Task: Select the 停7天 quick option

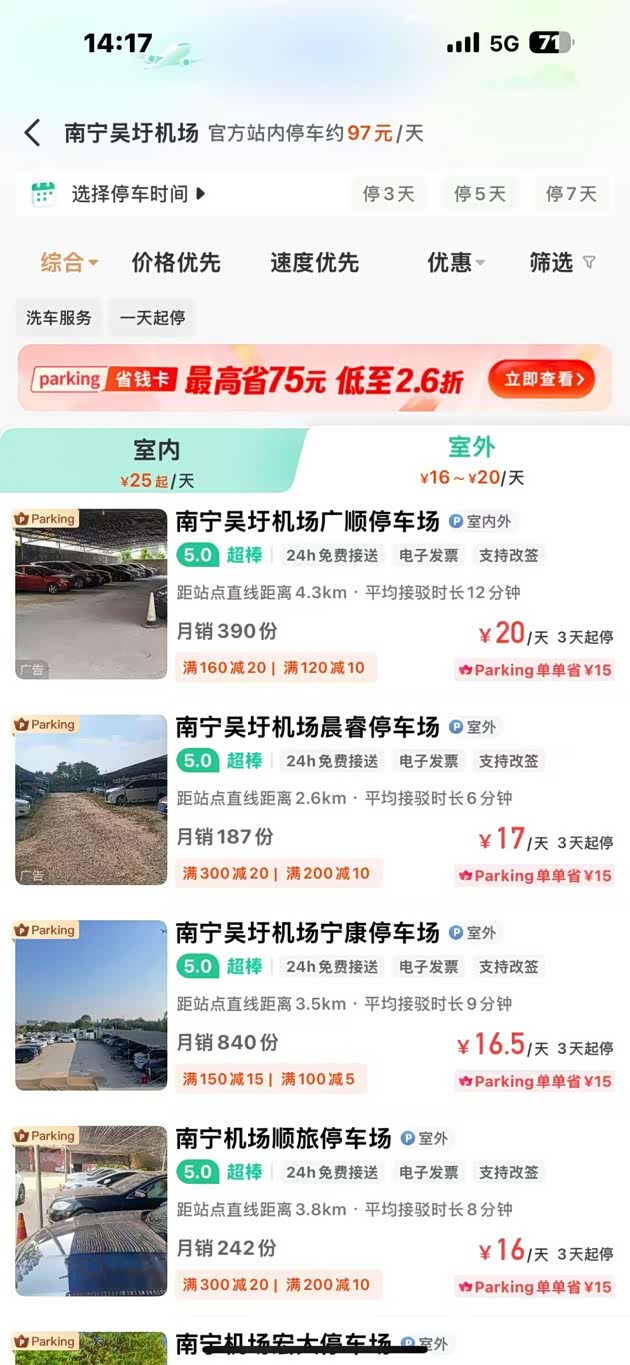Action: point(571,194)
